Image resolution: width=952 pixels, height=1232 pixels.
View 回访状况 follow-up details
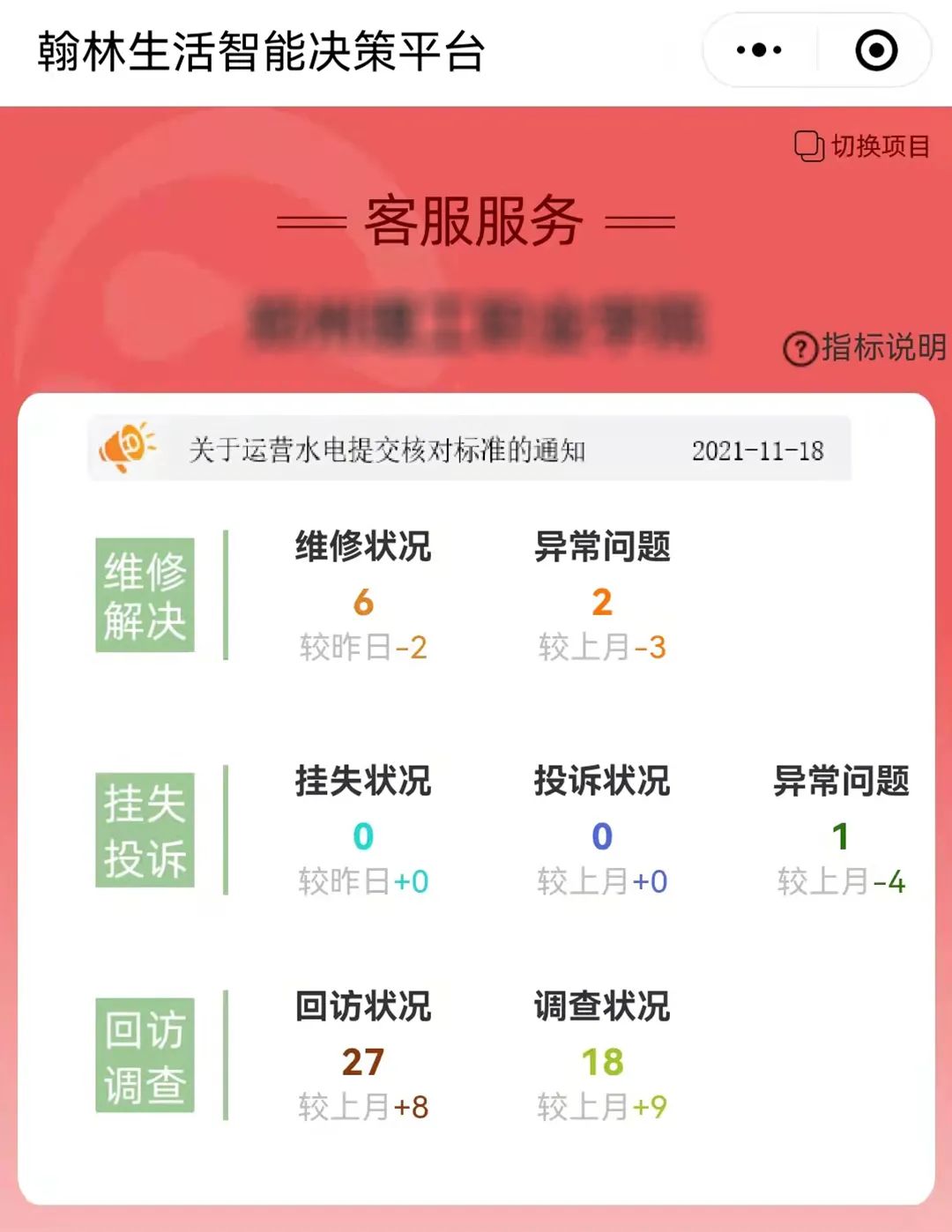point(363,1056)
